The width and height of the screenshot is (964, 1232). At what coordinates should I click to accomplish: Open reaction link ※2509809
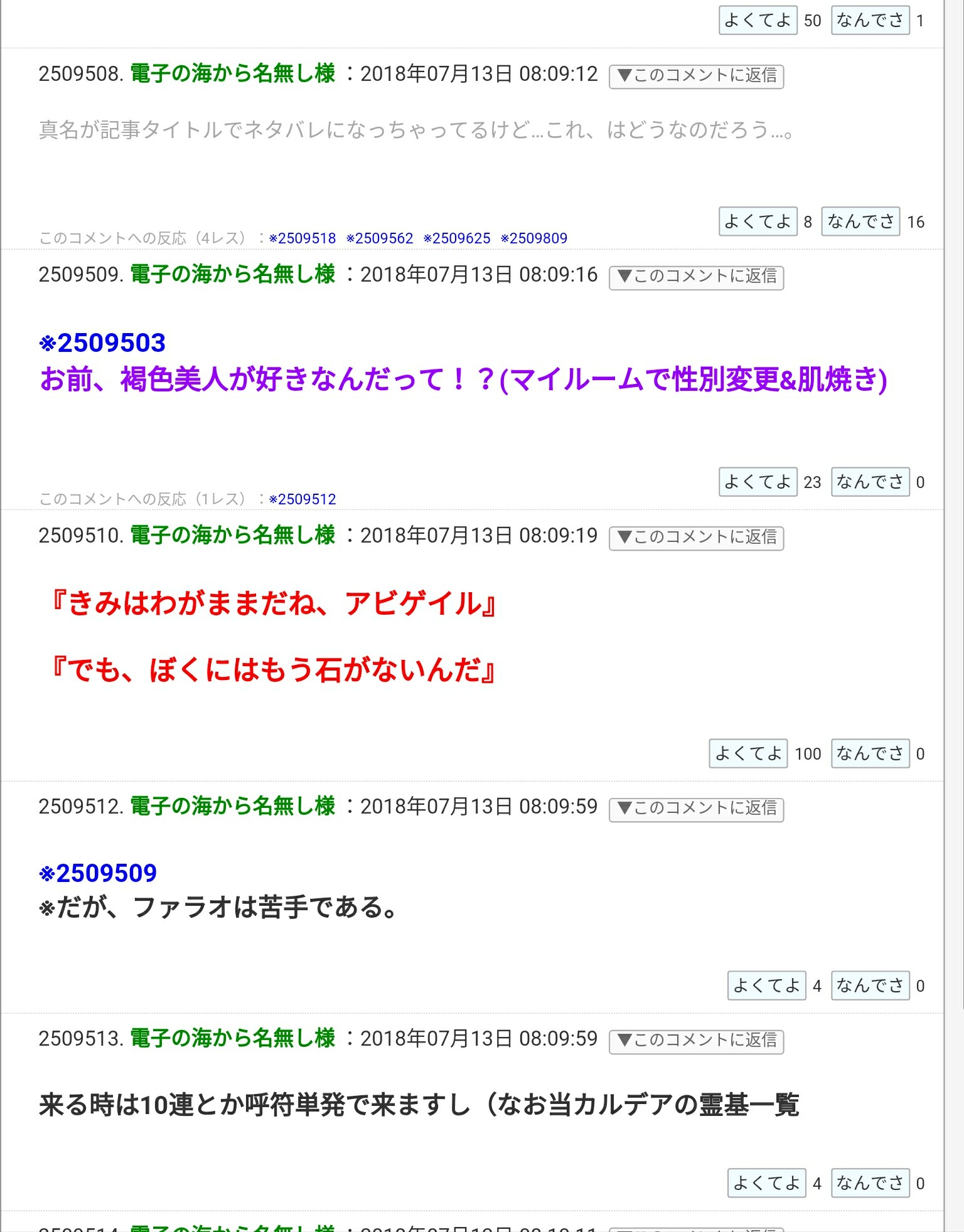pos(534,238)
